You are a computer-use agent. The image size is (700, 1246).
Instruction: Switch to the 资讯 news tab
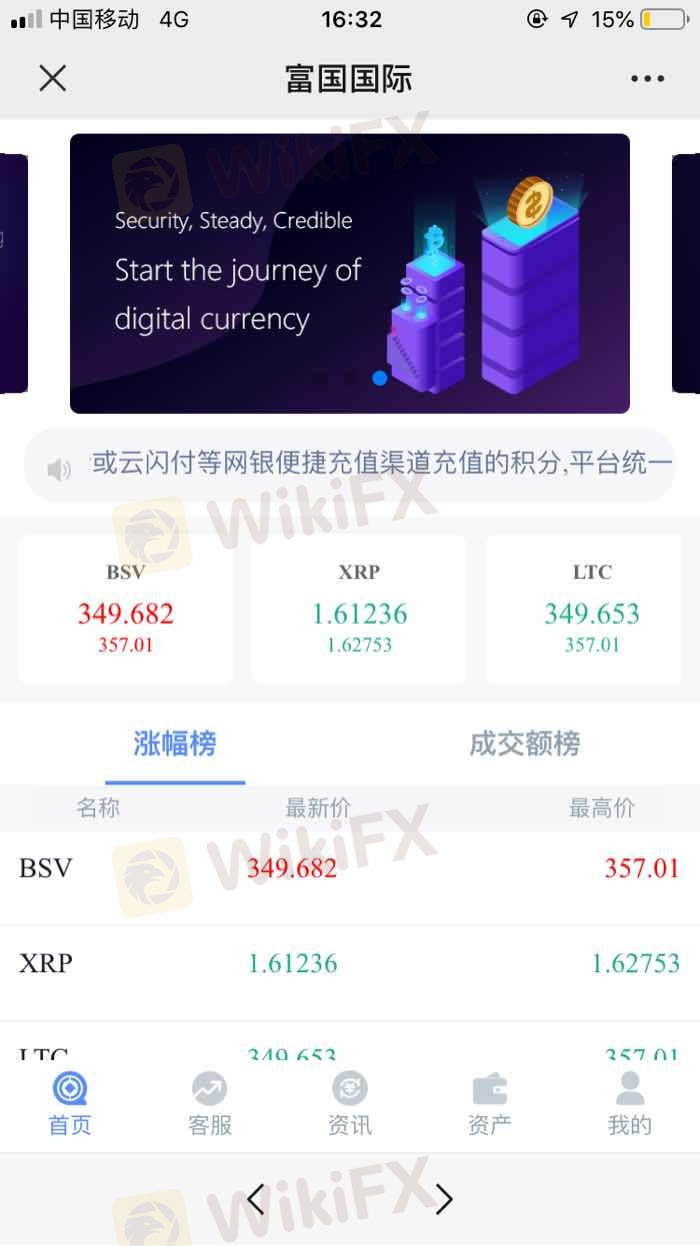tap(350, 1103)
